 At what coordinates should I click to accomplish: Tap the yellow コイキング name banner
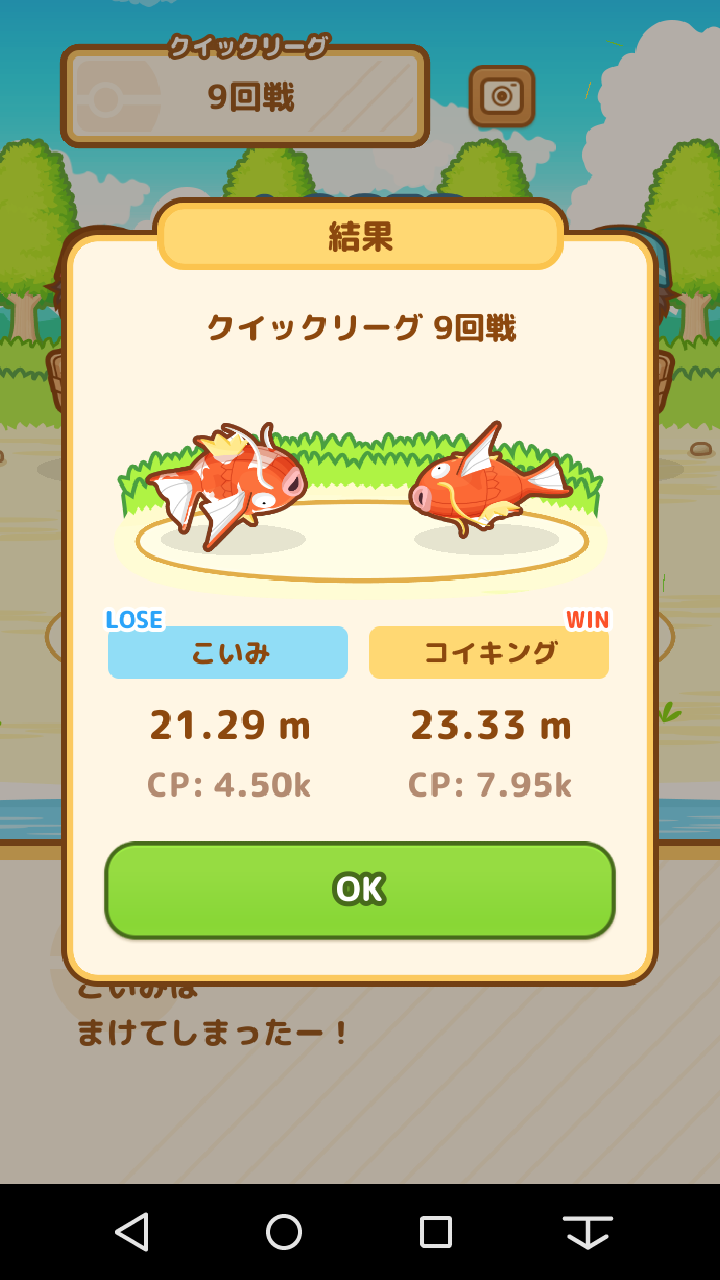(x=489, y=652)
